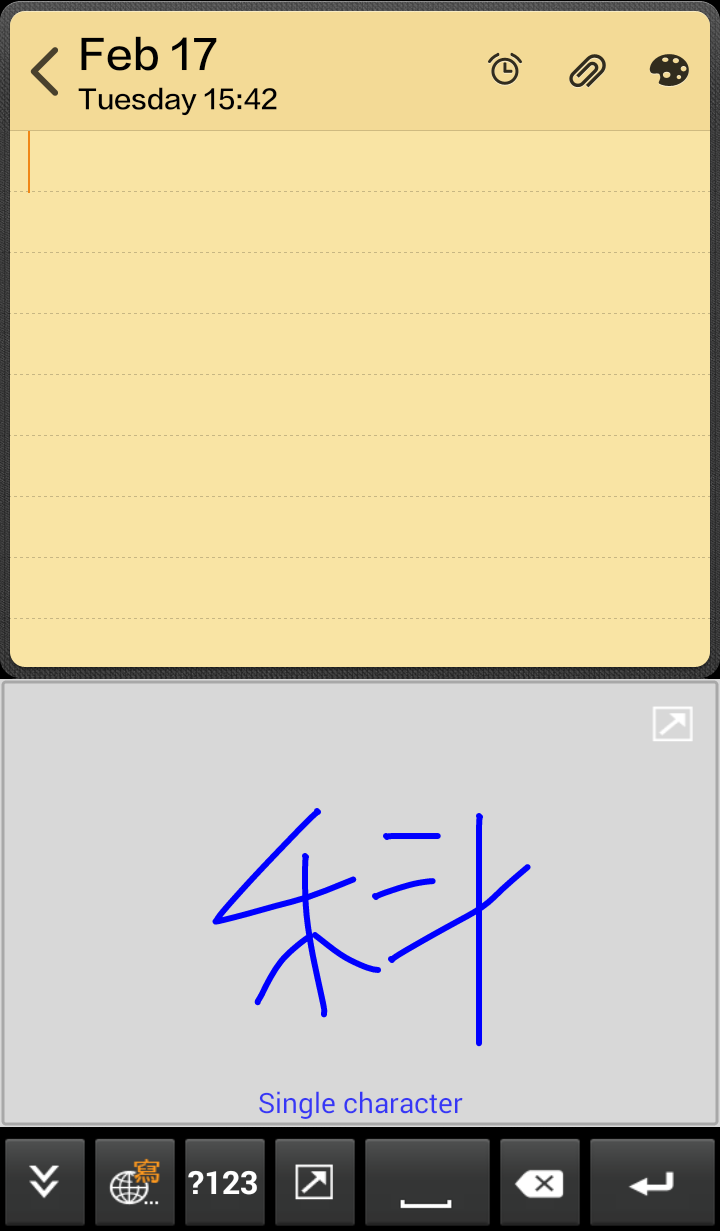The image size is (720, 1231).
Task: Attach a file with the paperclip icon
Action: coord(588,70)
